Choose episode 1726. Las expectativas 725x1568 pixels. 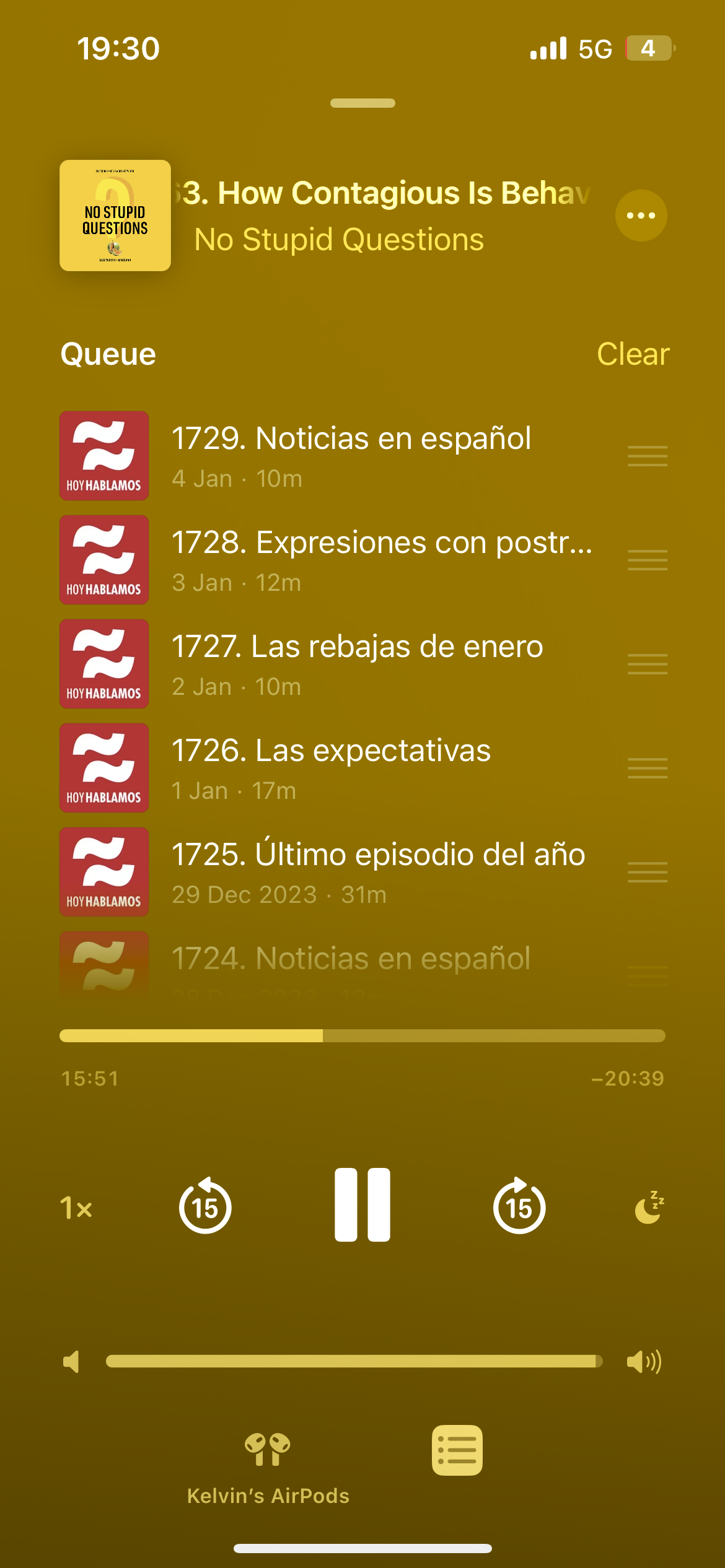331,768
